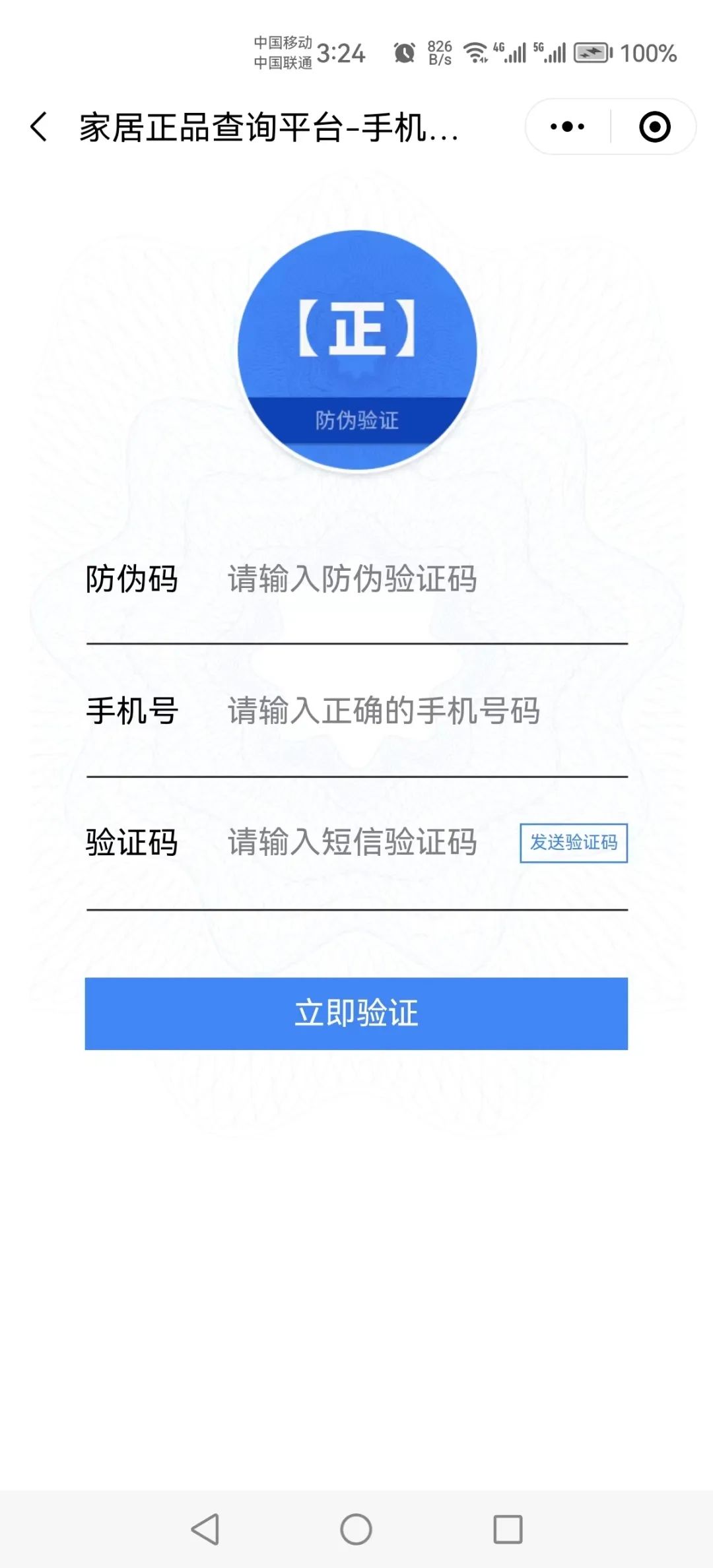
Task: Send SMS code via 发送验证码
Action: pyautogui.click(x=574, y=843)
